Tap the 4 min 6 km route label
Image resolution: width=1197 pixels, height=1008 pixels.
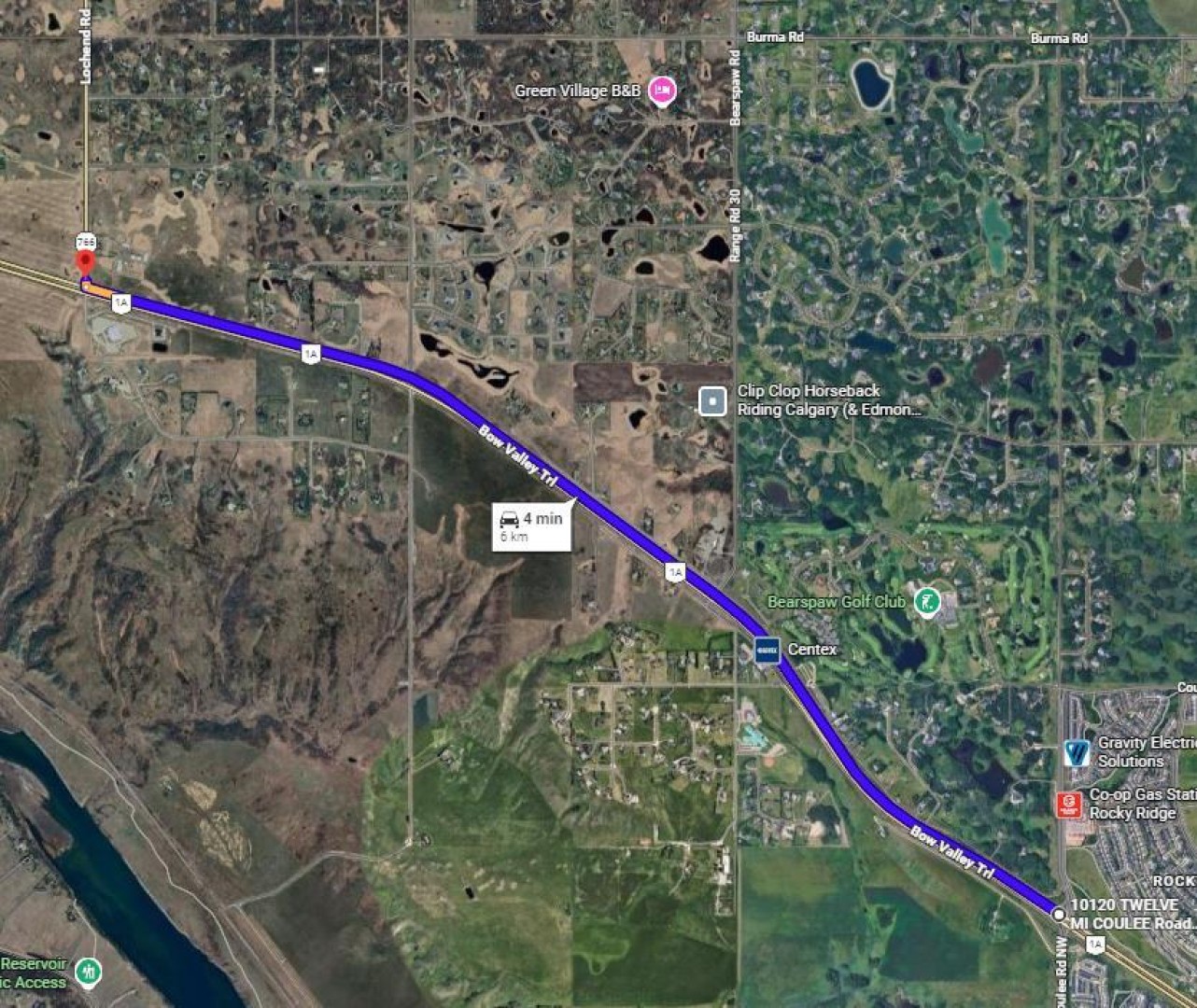(x=531, y=527)
